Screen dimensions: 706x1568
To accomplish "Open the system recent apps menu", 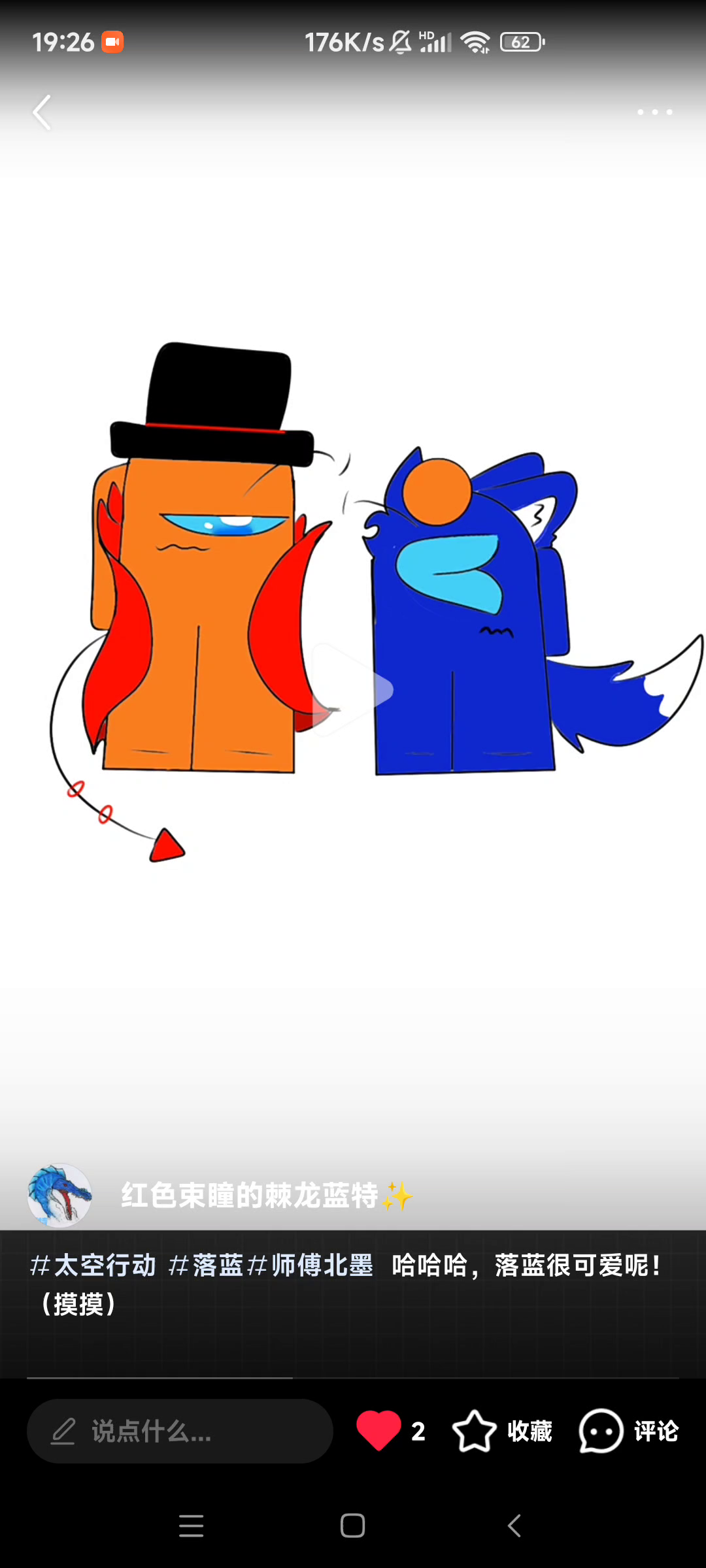I will coord(191,1526).
